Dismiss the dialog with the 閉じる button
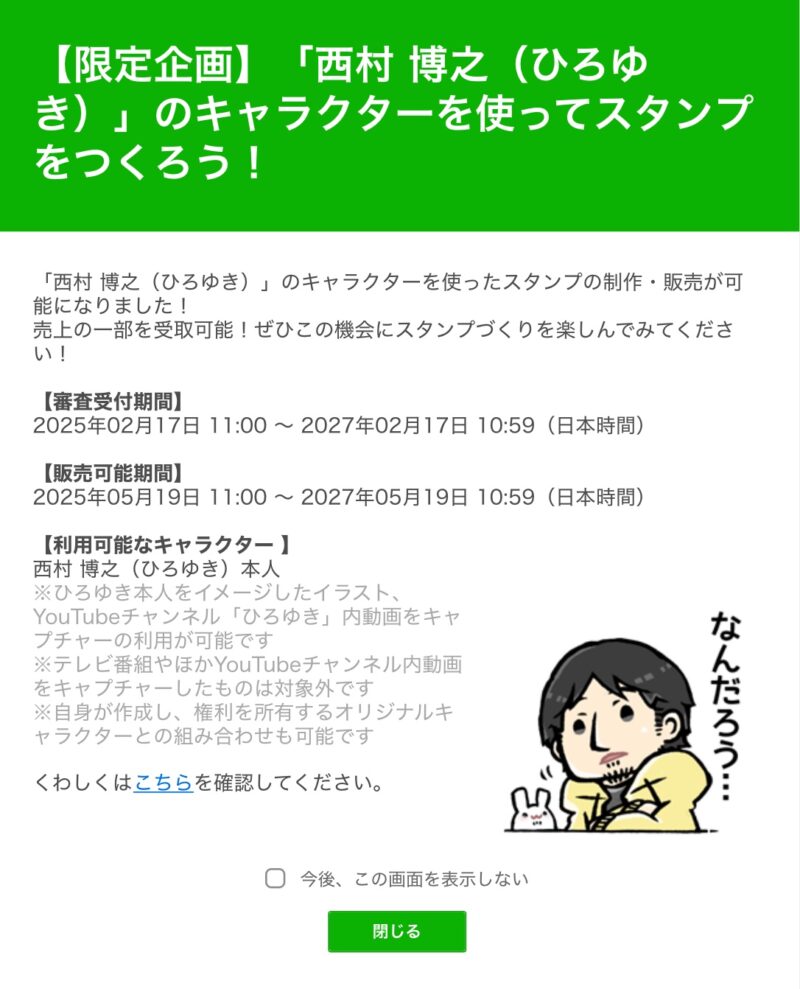 [397, 931]
